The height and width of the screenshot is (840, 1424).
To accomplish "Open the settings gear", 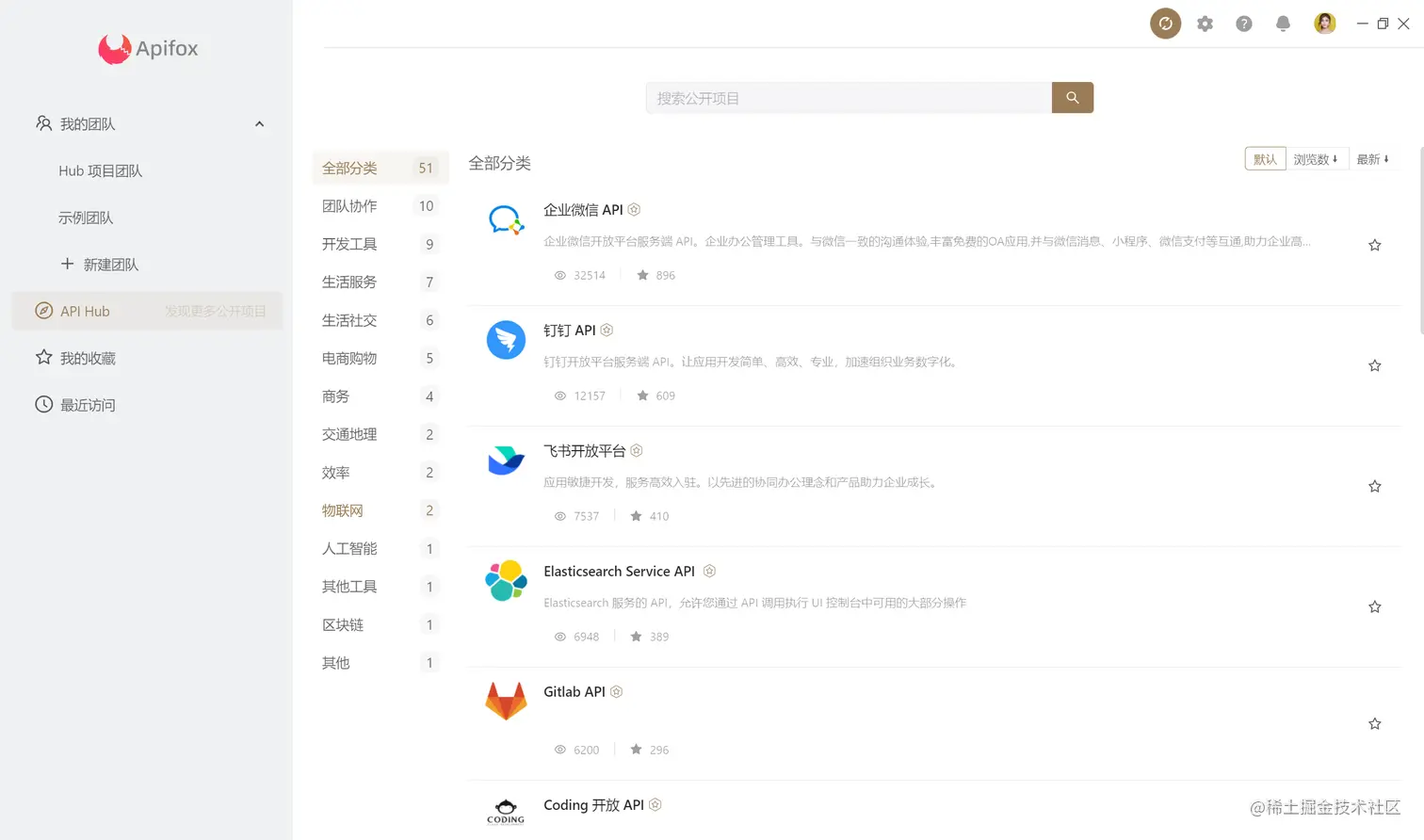I will coord(1205,24).
